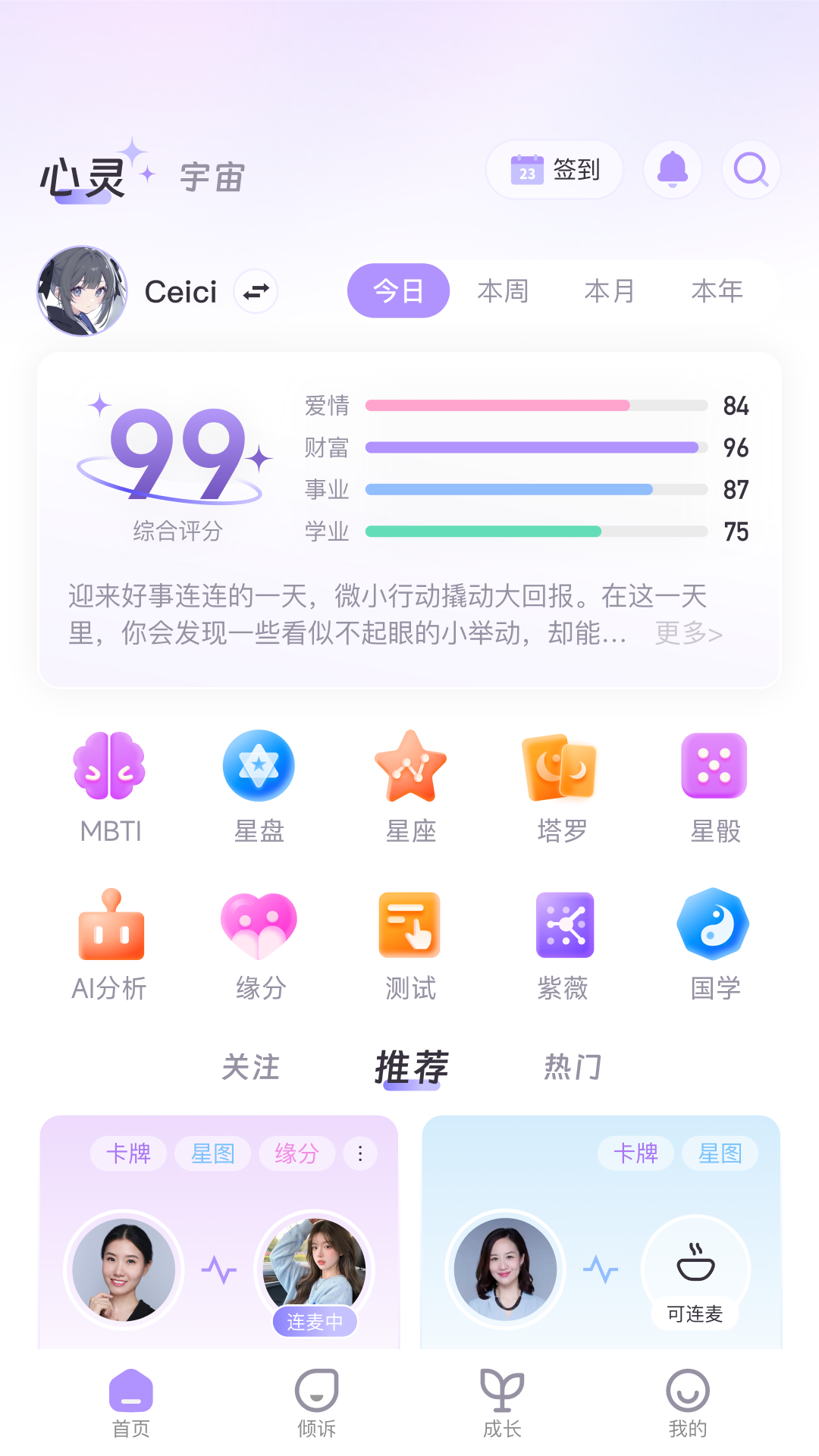Open the 星座 horoscope section
Viewport: 819px width, 1456px height.
(x=410, y=785)
